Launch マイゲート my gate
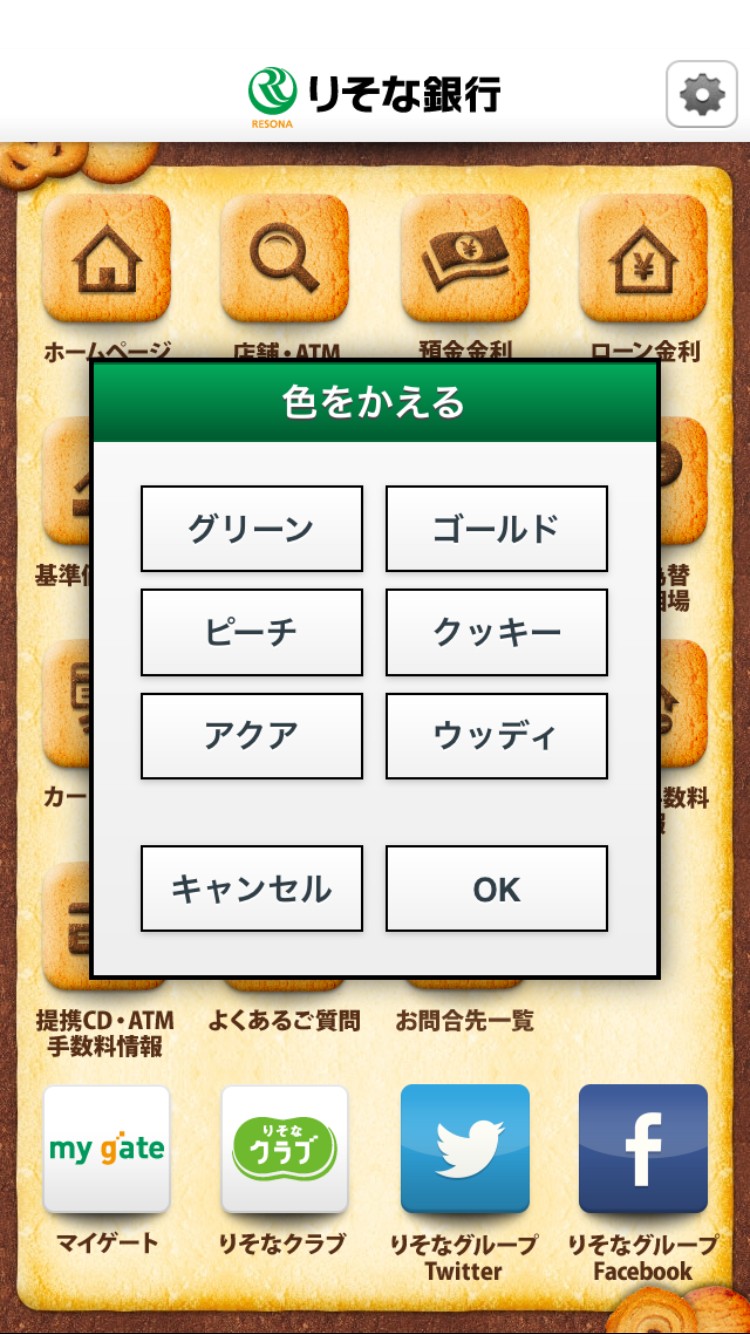The height and width of the screenshot is (1334, 750). point(107,1149)
